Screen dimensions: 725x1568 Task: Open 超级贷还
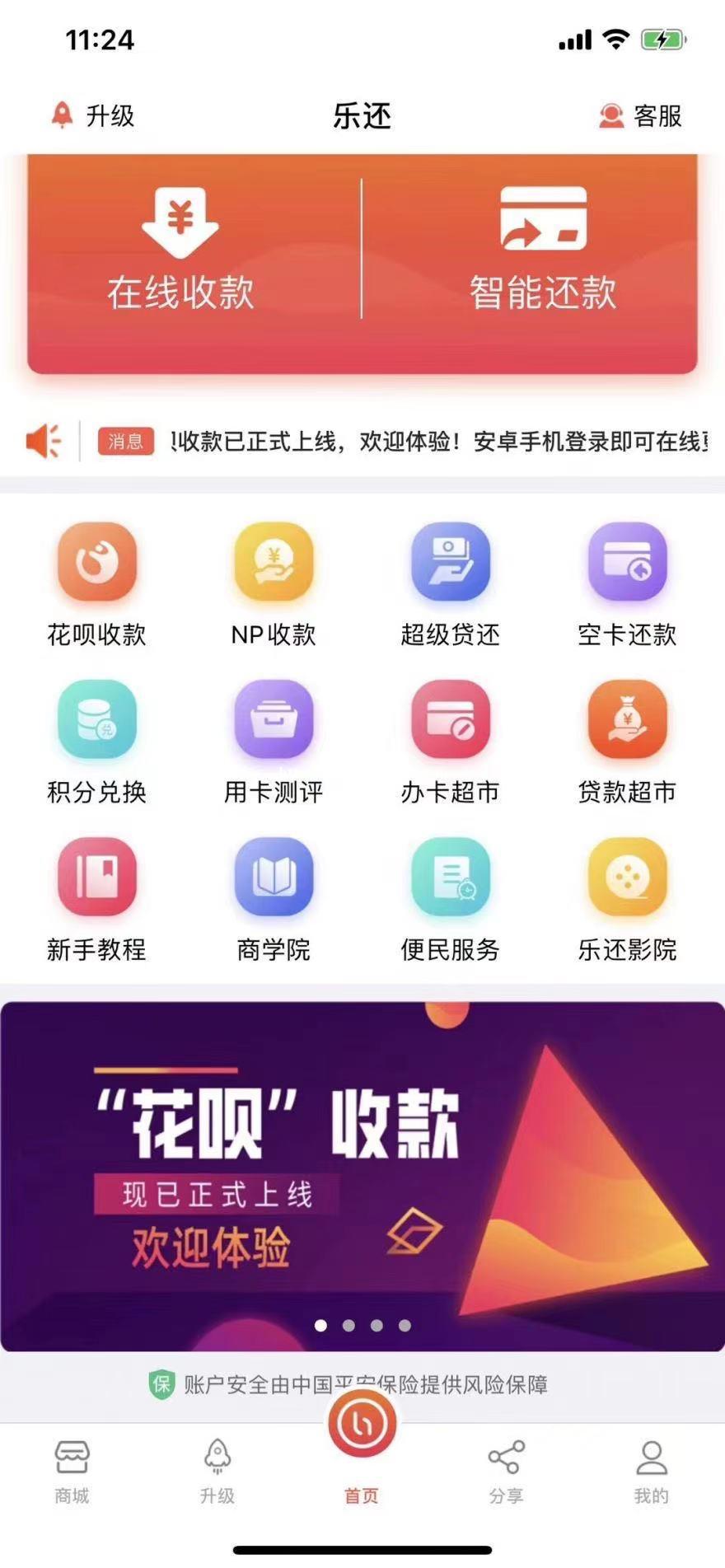(450, 584)
